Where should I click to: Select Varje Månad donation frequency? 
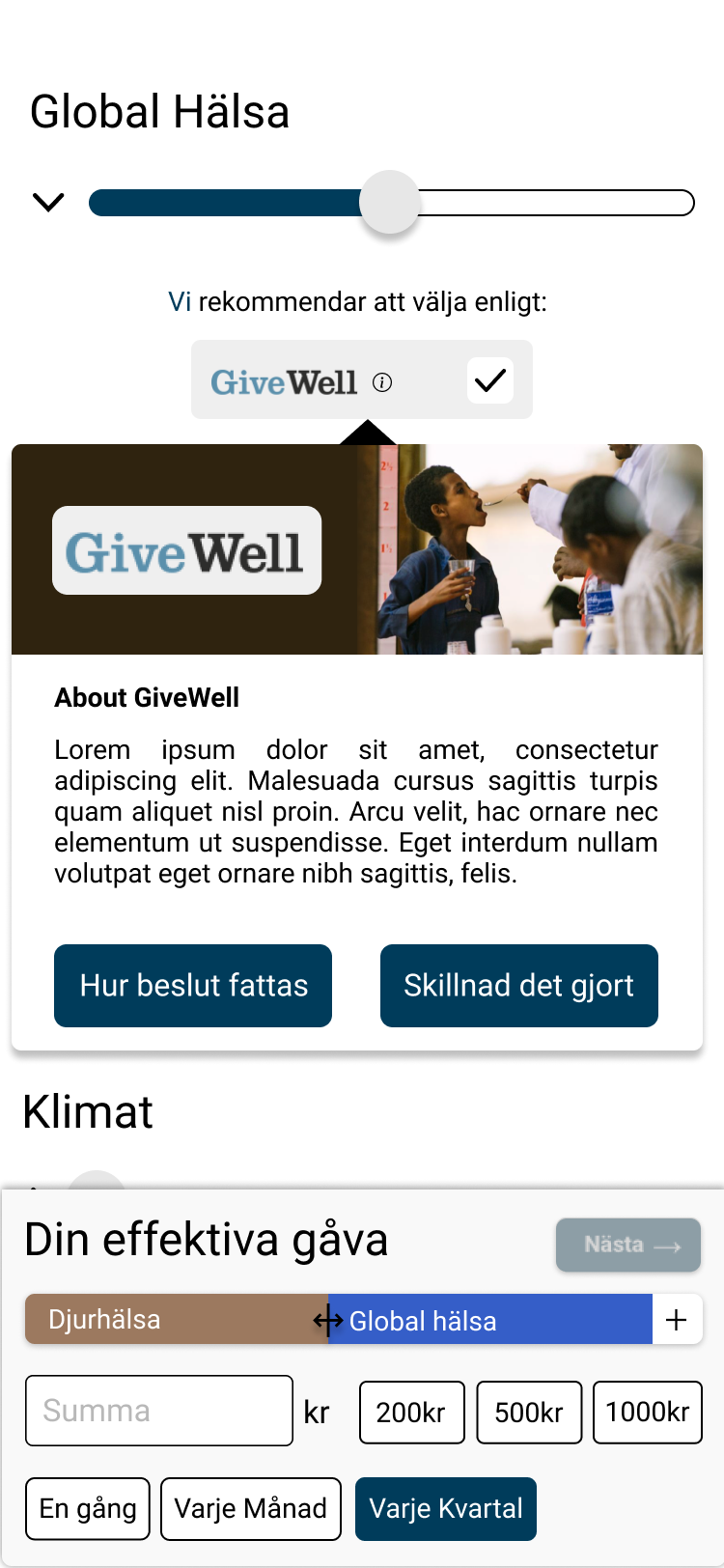point(251,1508)
